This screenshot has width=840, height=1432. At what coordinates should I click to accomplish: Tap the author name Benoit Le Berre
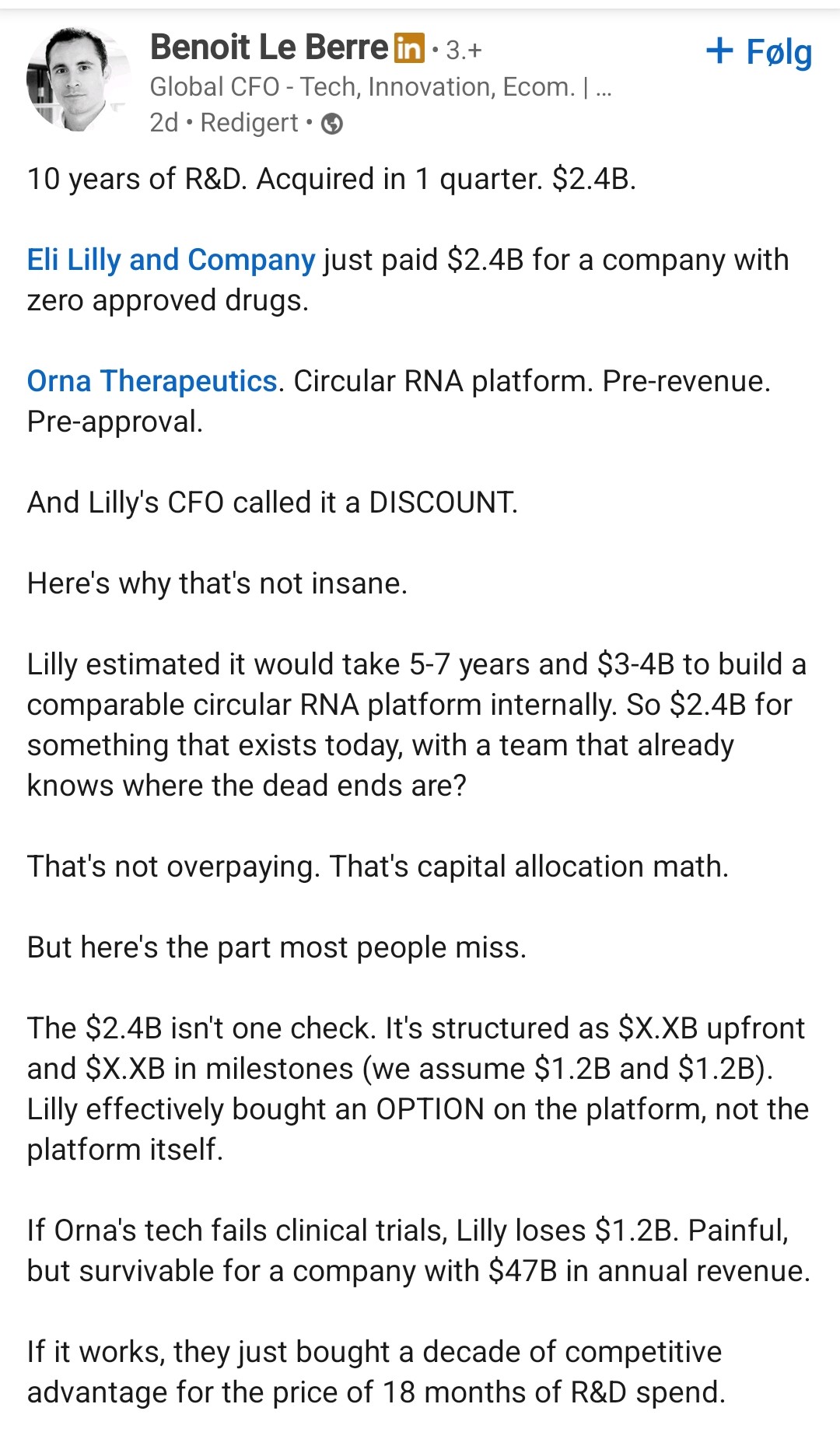pos(268,48)
